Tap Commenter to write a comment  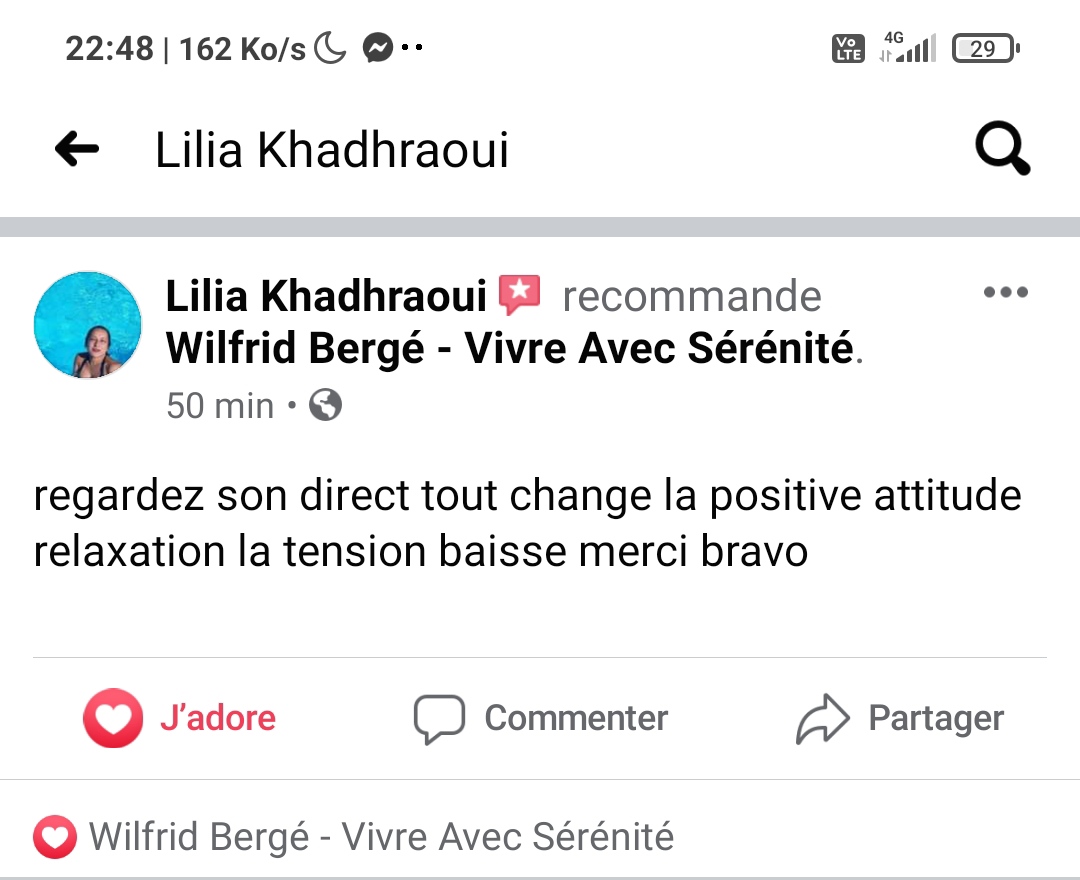541,718
